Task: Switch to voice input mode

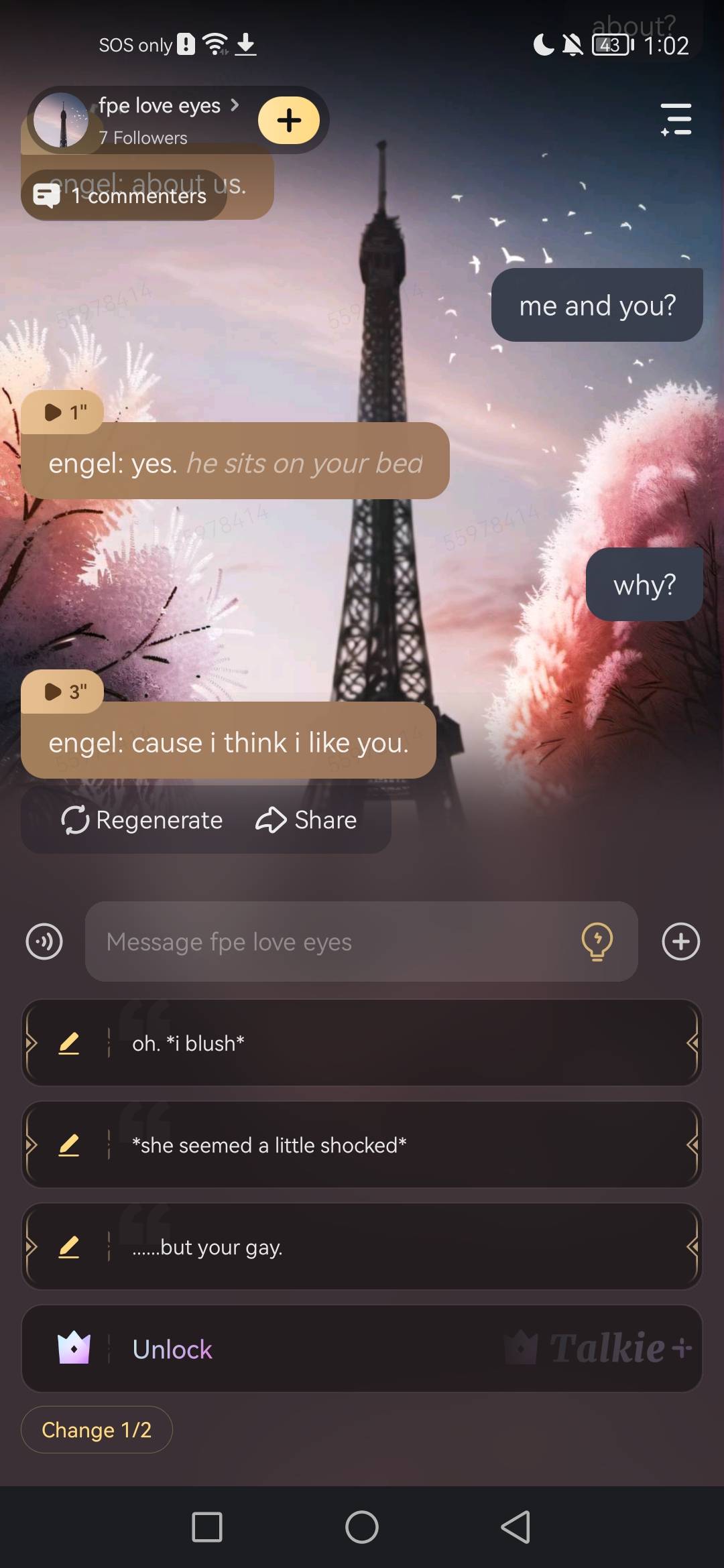Action: (44, 941)
